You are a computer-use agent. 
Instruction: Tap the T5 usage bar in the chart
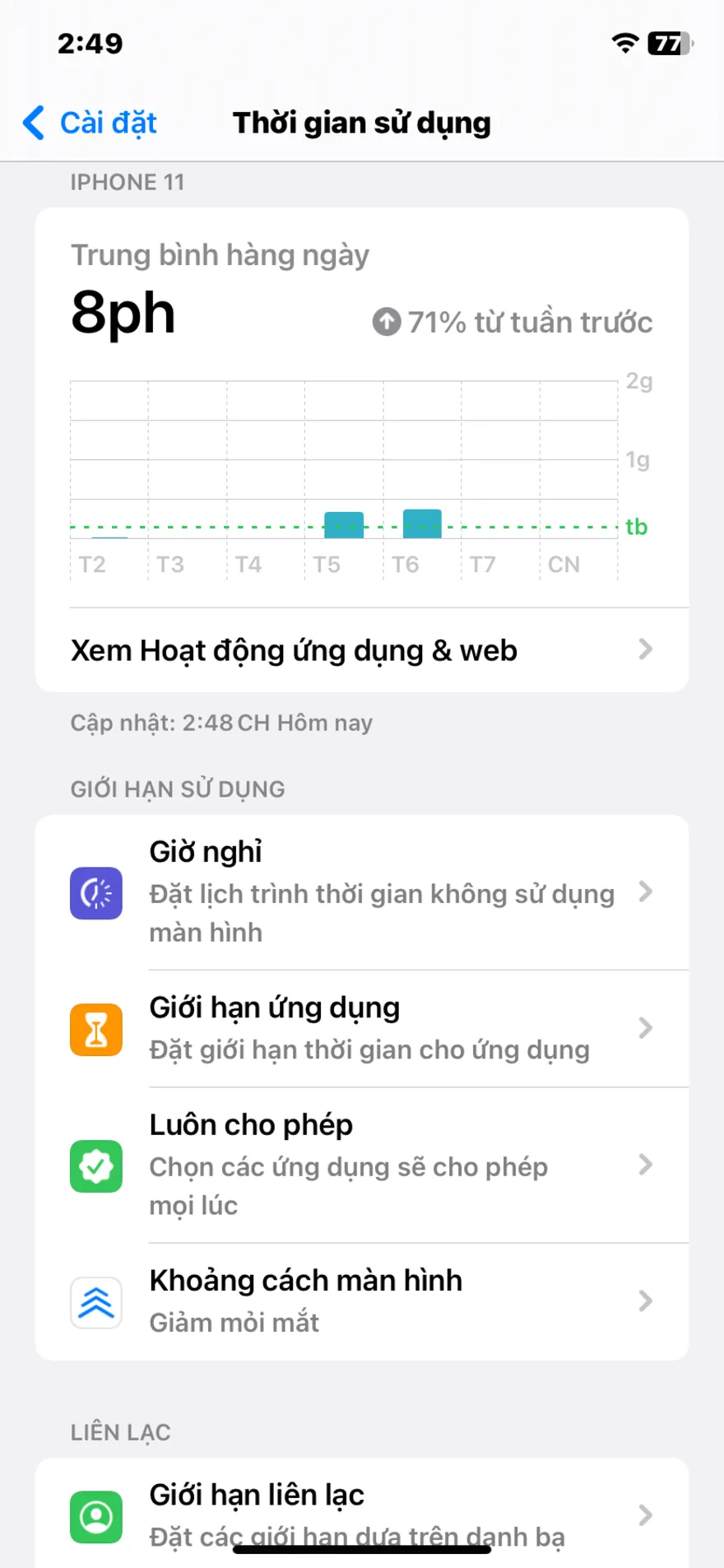(344, 524)
